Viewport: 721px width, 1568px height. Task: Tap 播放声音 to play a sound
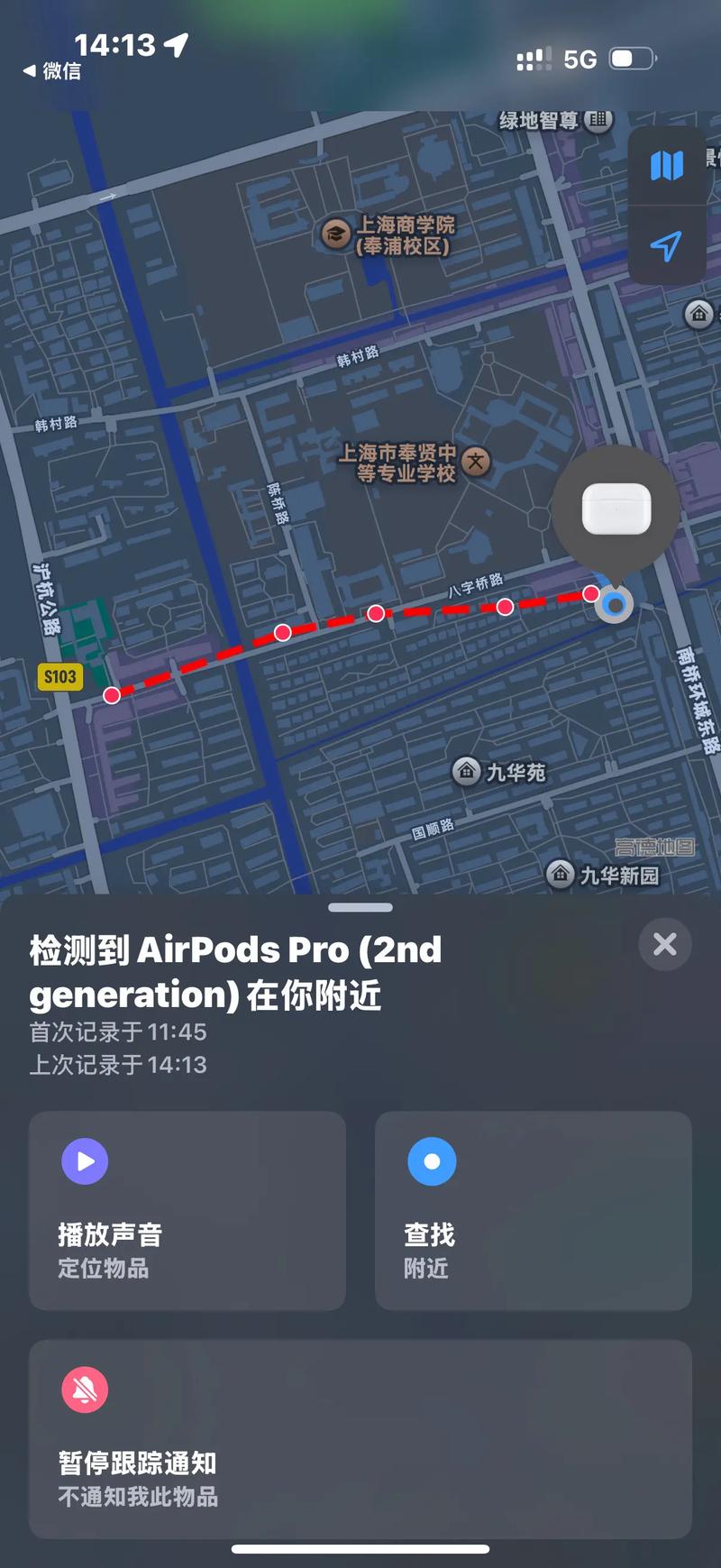pyautogui.click(x=108, y=1236)
